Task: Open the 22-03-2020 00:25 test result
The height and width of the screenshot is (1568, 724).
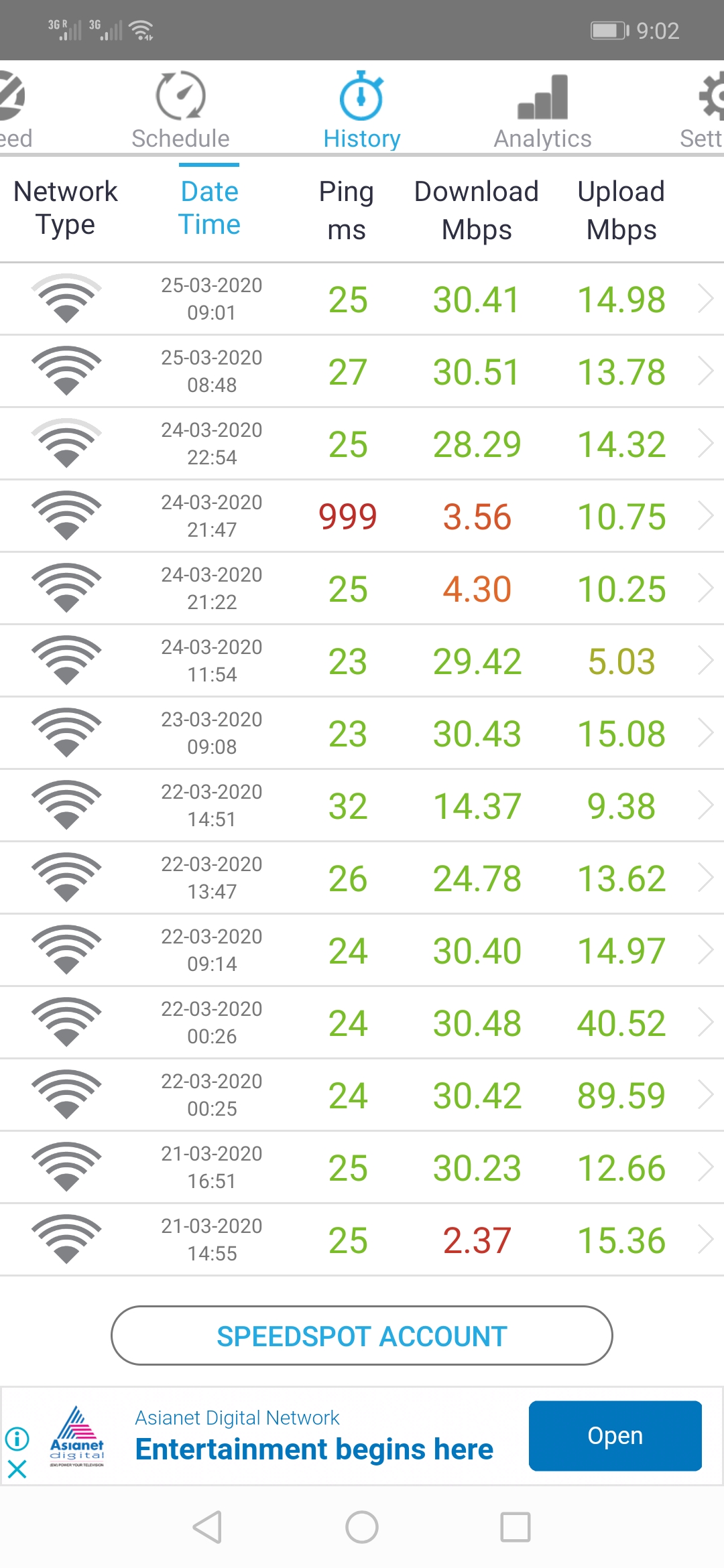Action: click(362, 1095)
